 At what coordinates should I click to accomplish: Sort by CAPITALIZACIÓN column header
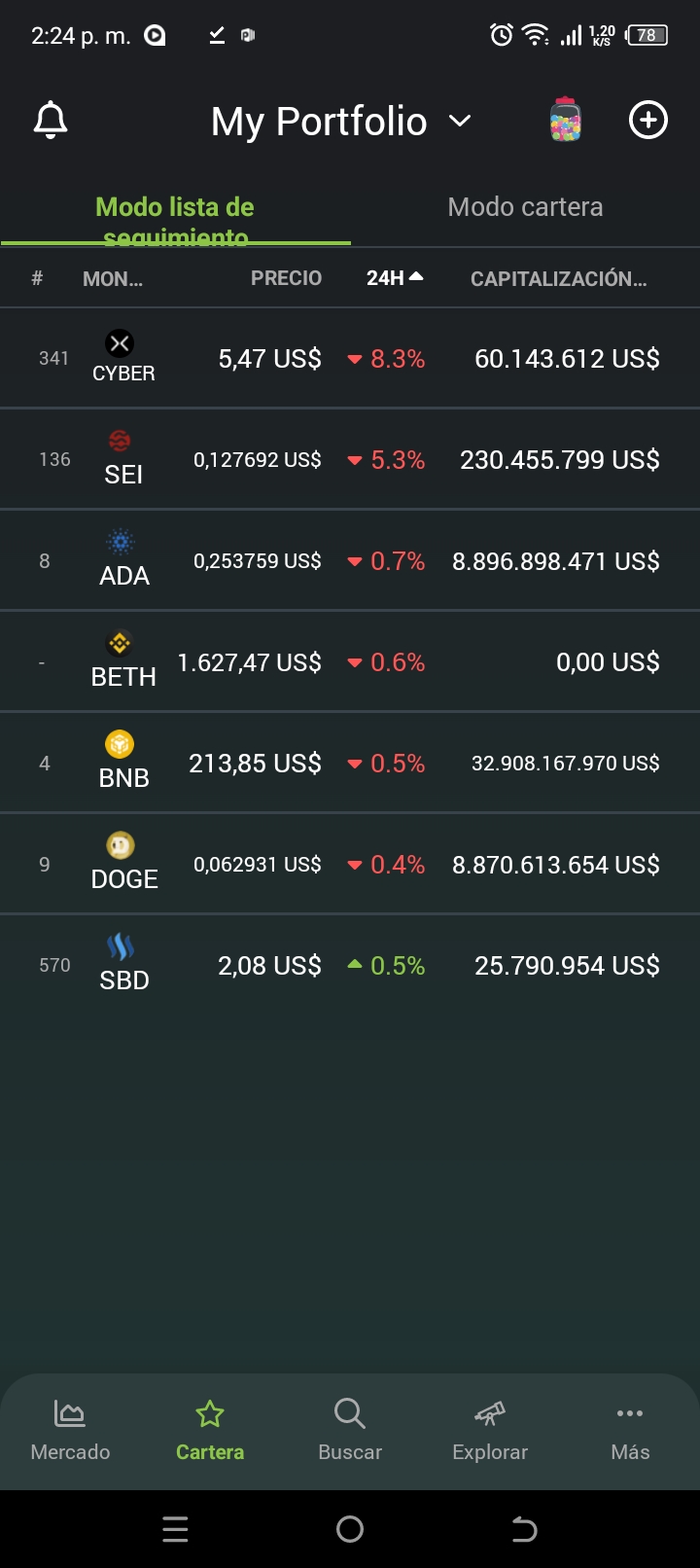pos(558,279)
